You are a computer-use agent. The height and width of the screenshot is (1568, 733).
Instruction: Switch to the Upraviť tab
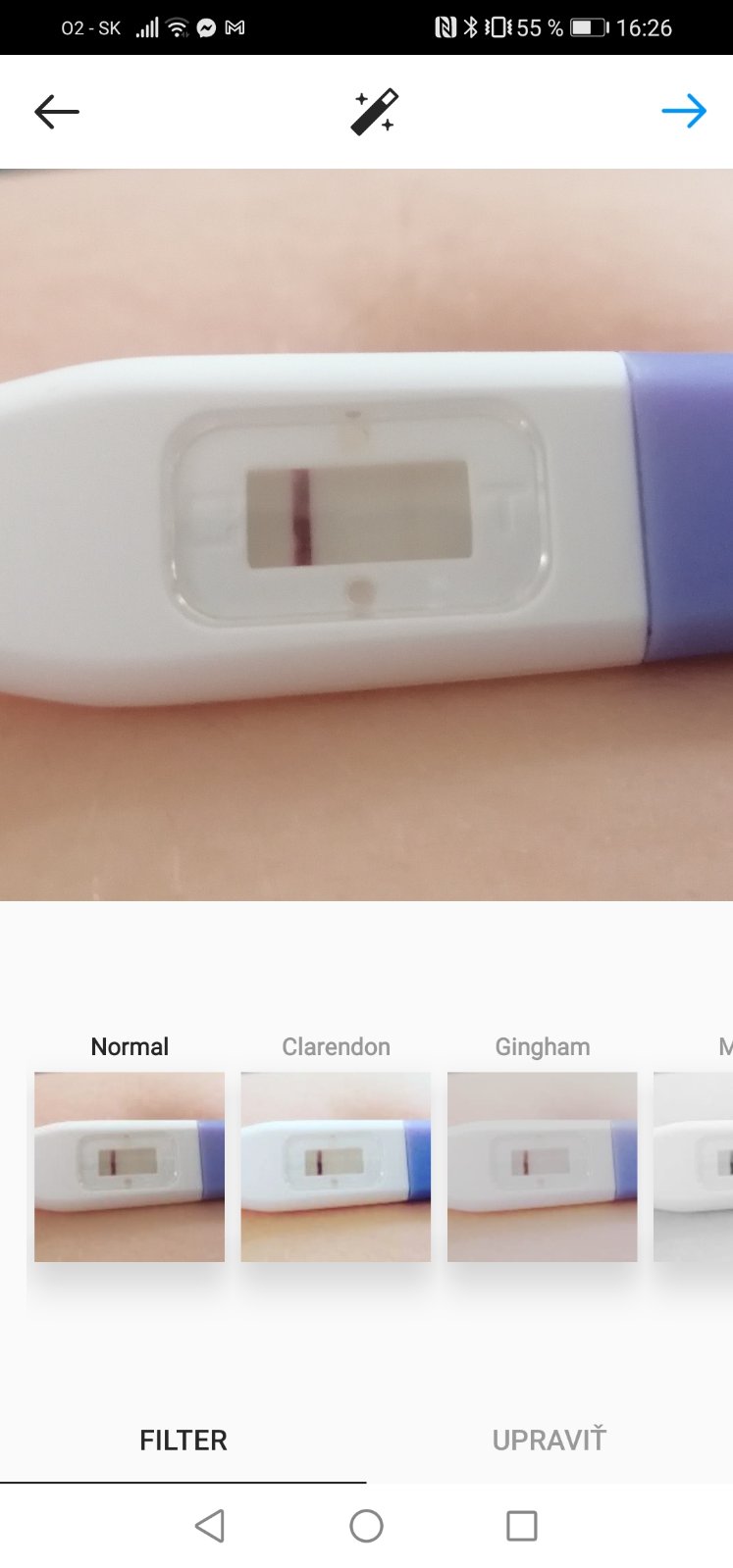[x=549, y=1440]
